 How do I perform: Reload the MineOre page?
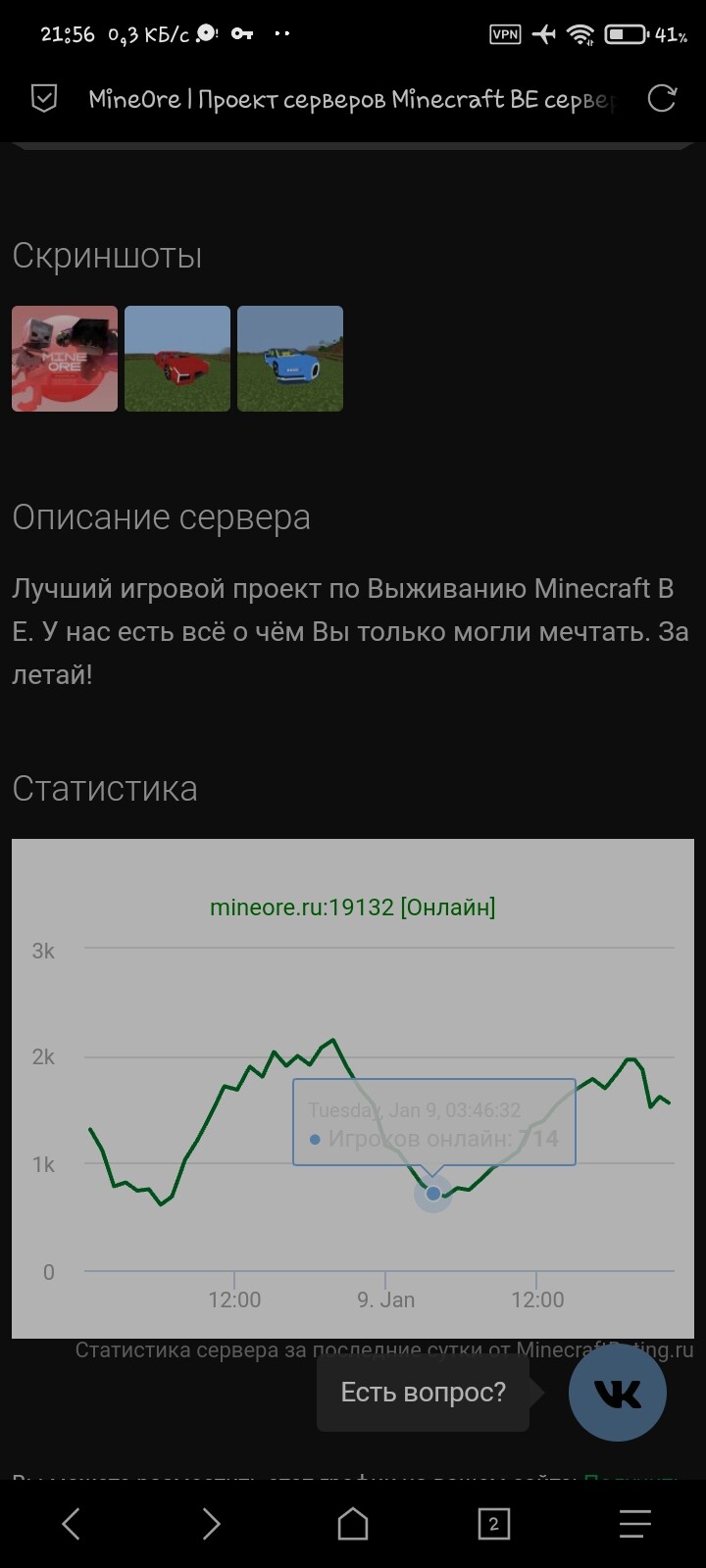(663, 98)
